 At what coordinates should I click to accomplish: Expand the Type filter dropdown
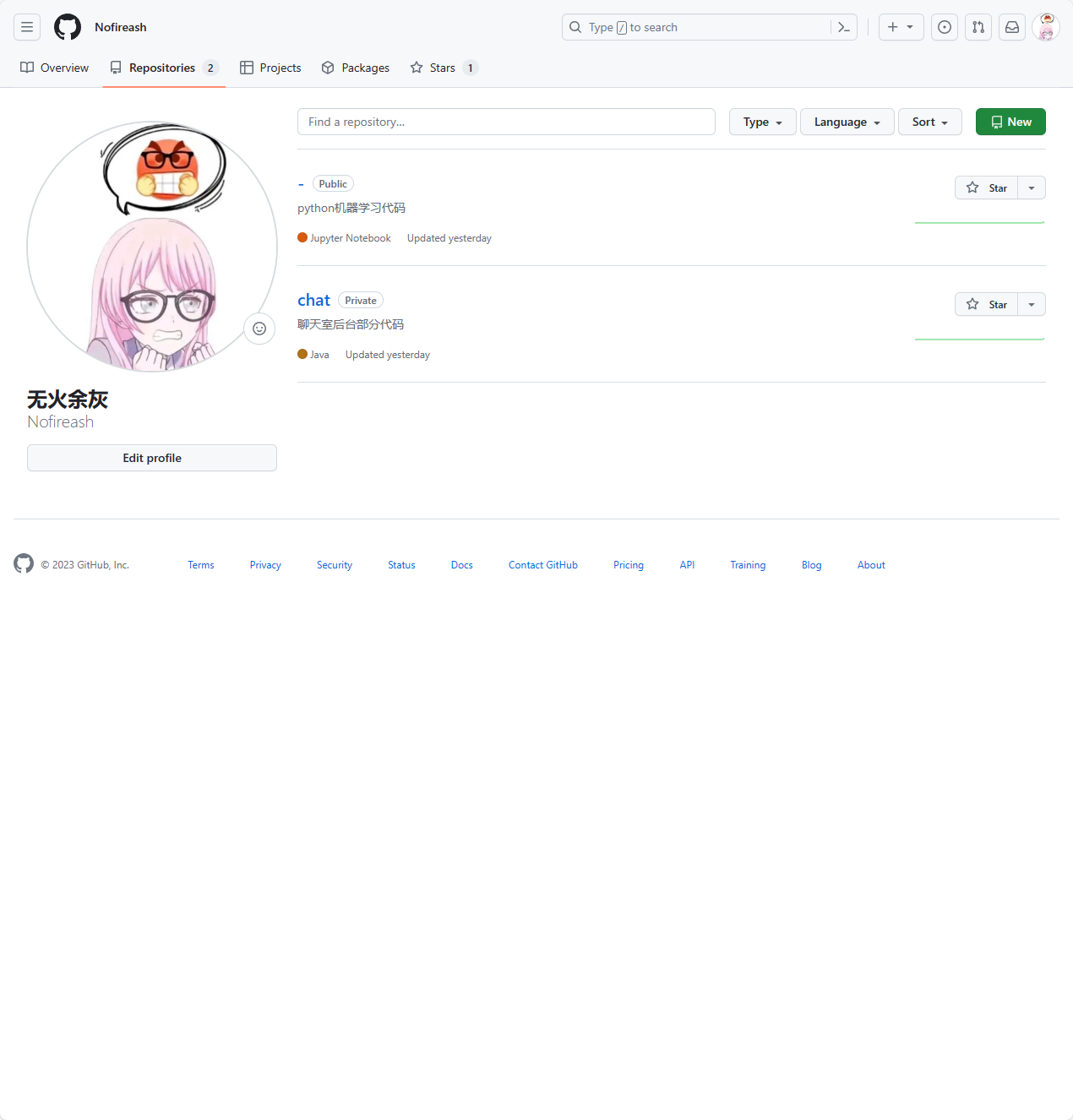point(762,122)
